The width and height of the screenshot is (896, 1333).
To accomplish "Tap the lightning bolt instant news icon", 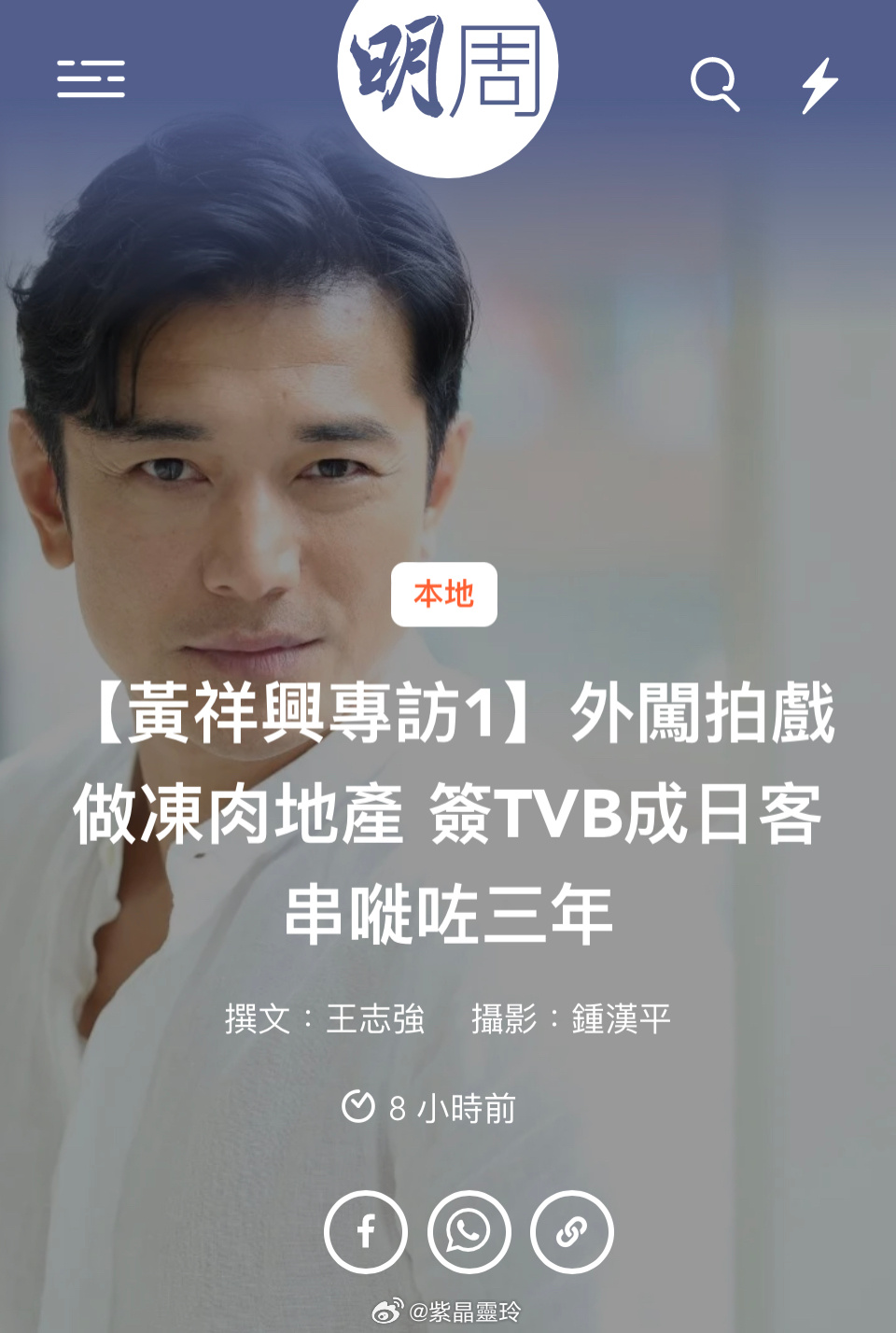I will 820,85.
